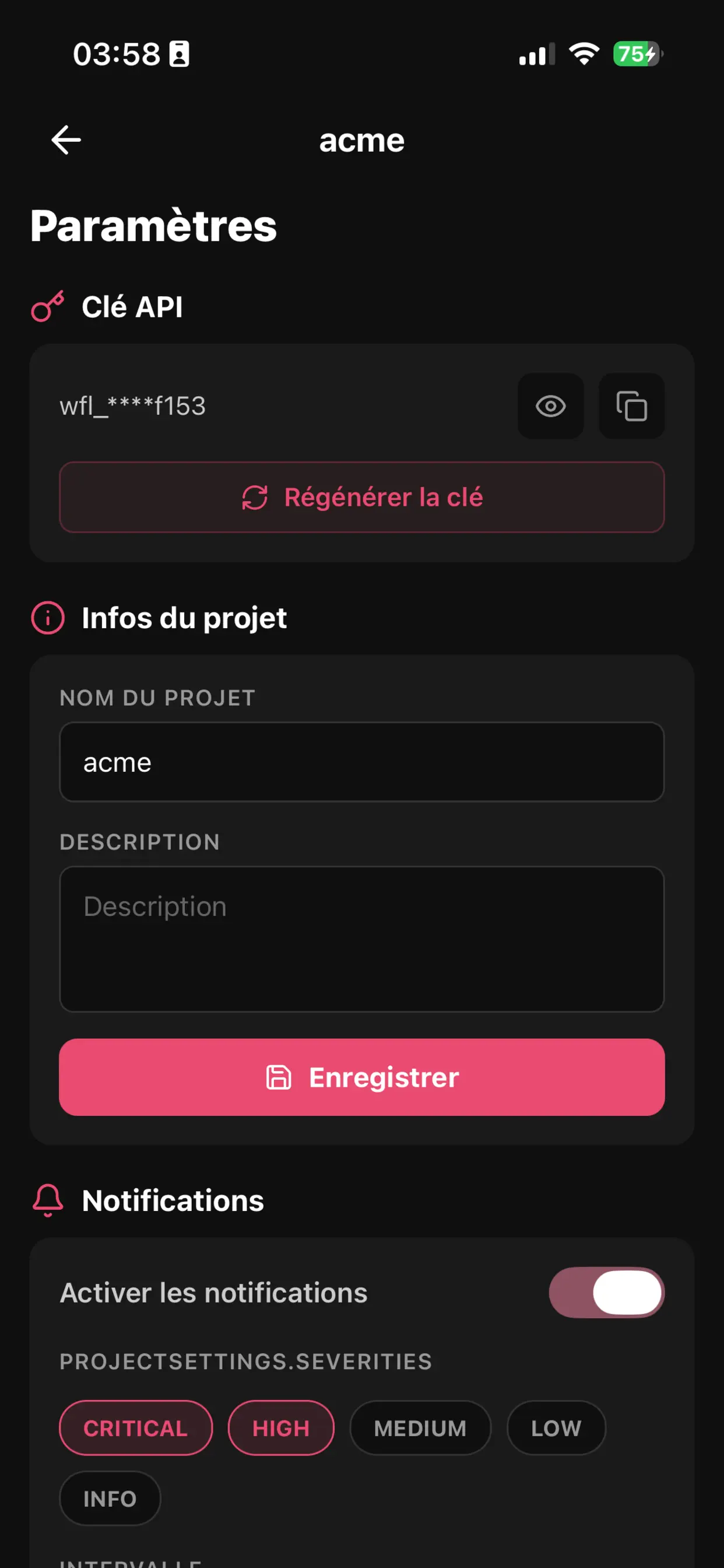Viewport: 724px width, 1568px height.
Task: Click the key icon beside Clé API
Action: coord(47,306)
